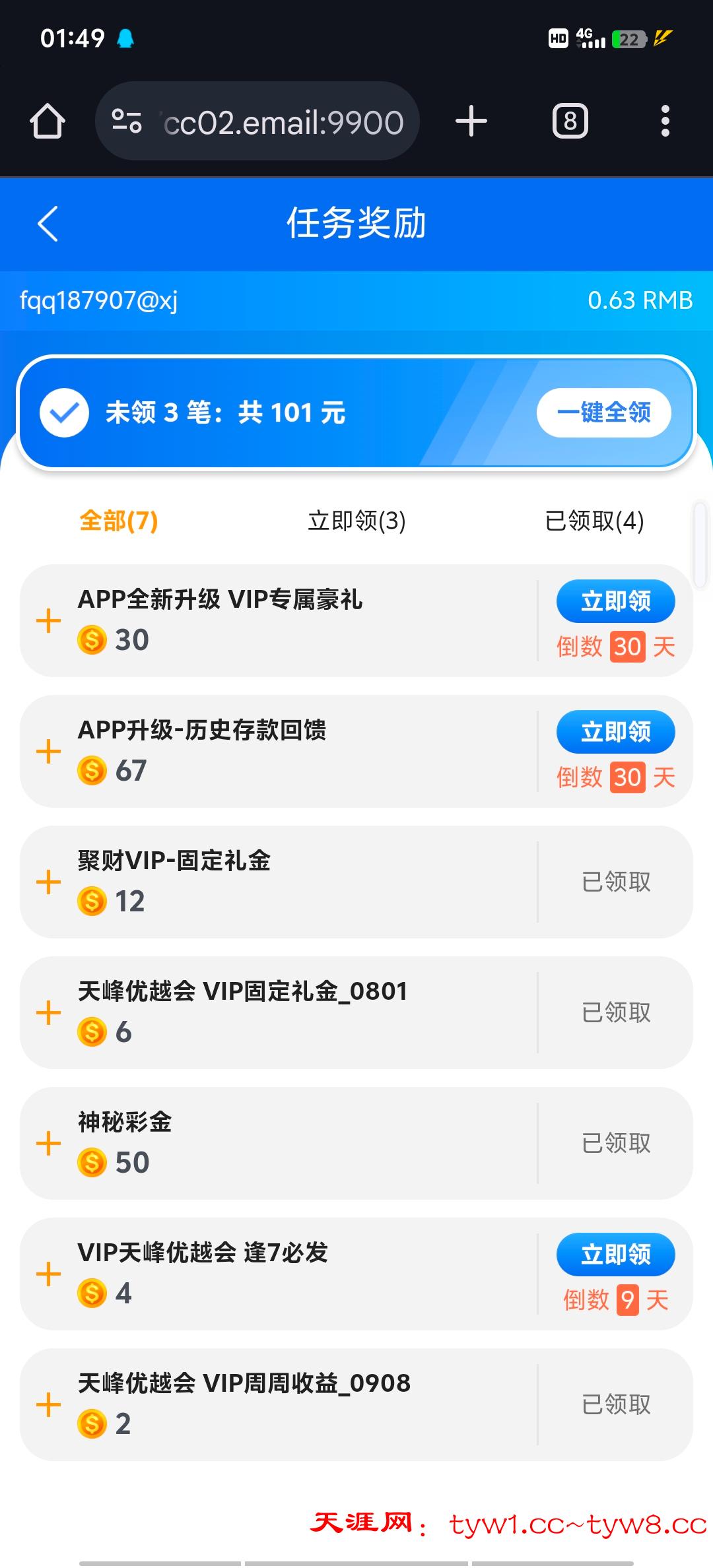Screen dimensions: 713x1568
Task: Open a new browser tab
Action: (x=471, y=121)
